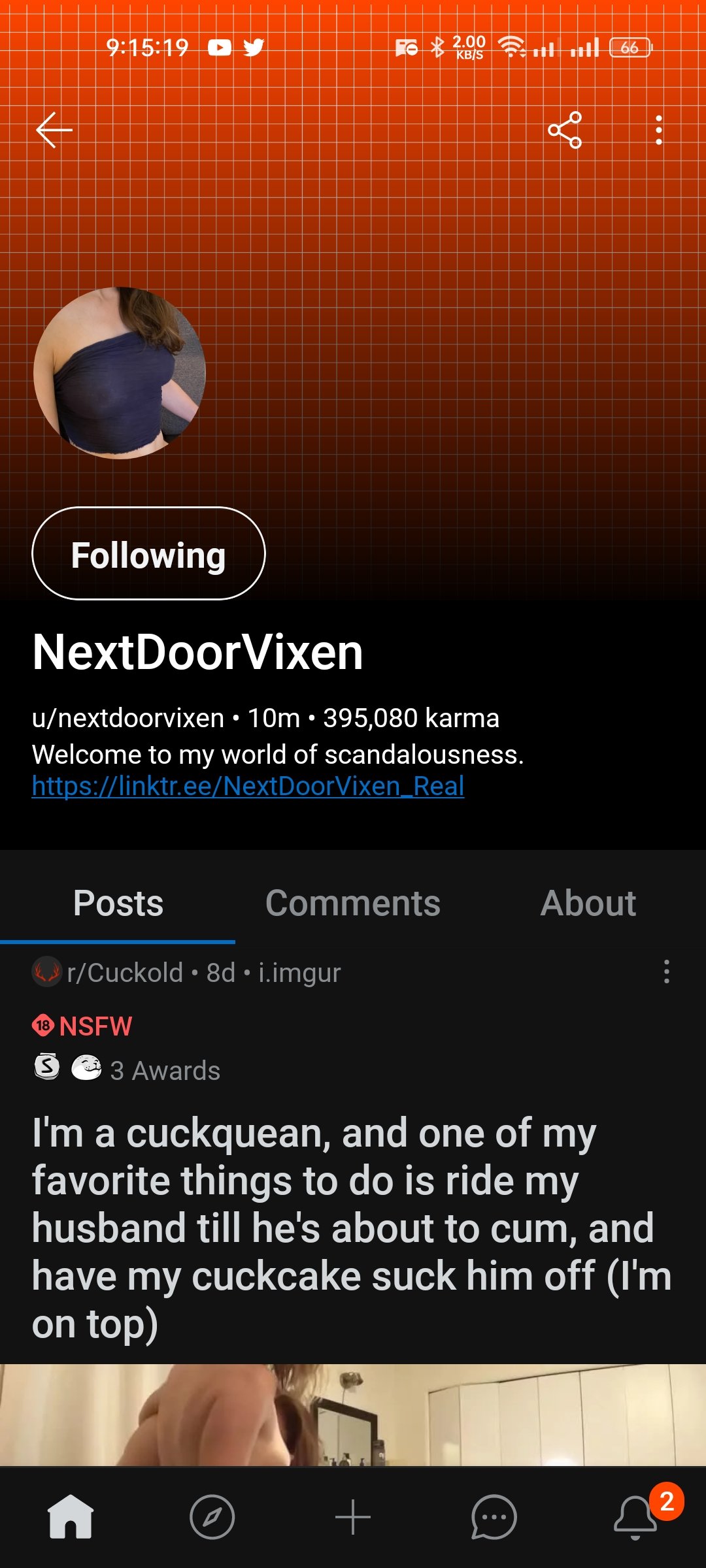The width and height of the screenshot is (706, 1568).
Task: Go to the Home feed
Action: tap(71, 1516)
